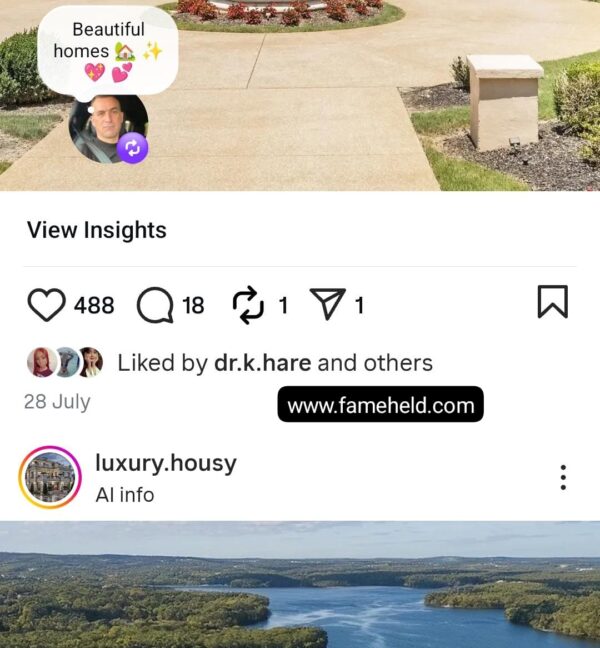Open the dr.k.hare profile
Viewport: 600px width, 648px height.
262,363
